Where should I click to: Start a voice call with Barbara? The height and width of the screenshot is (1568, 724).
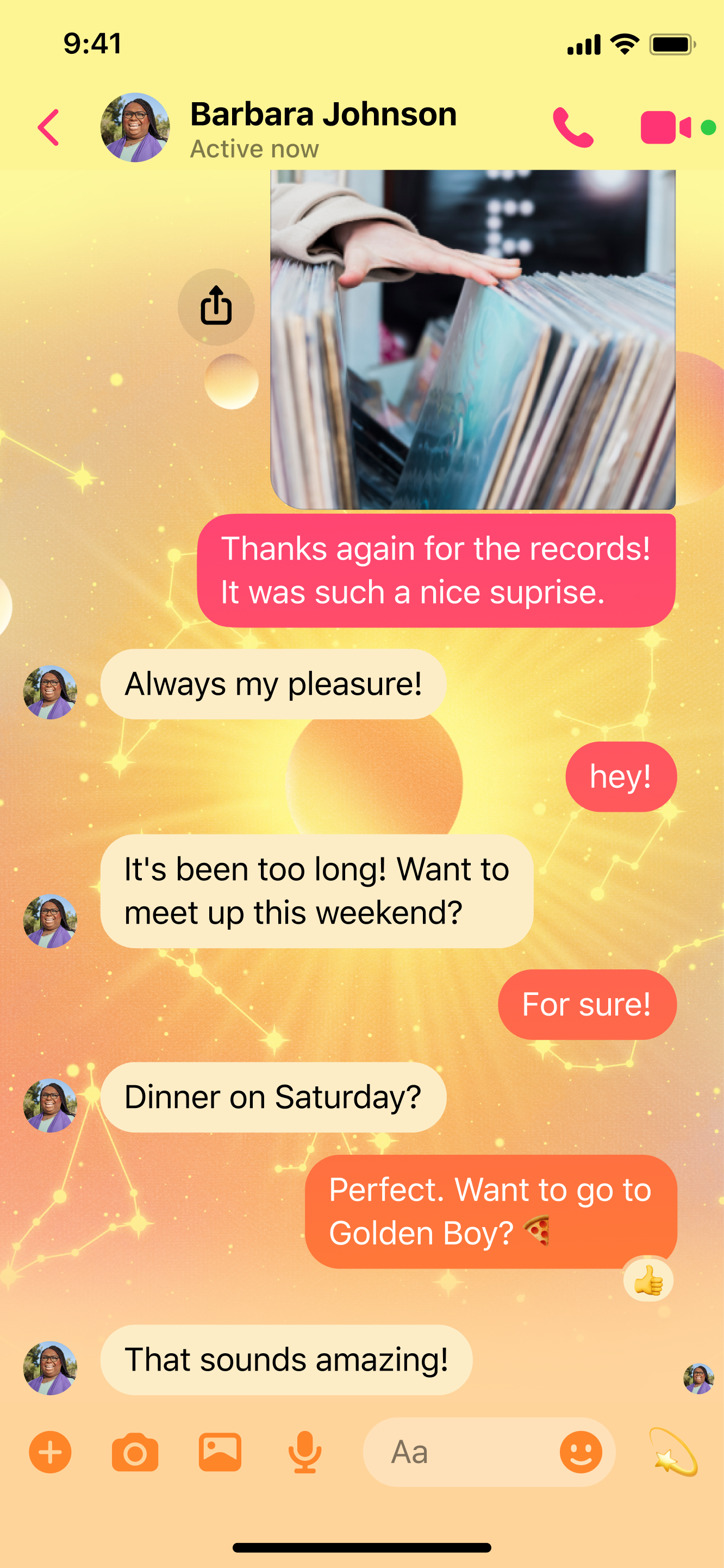tap(572, 128)
